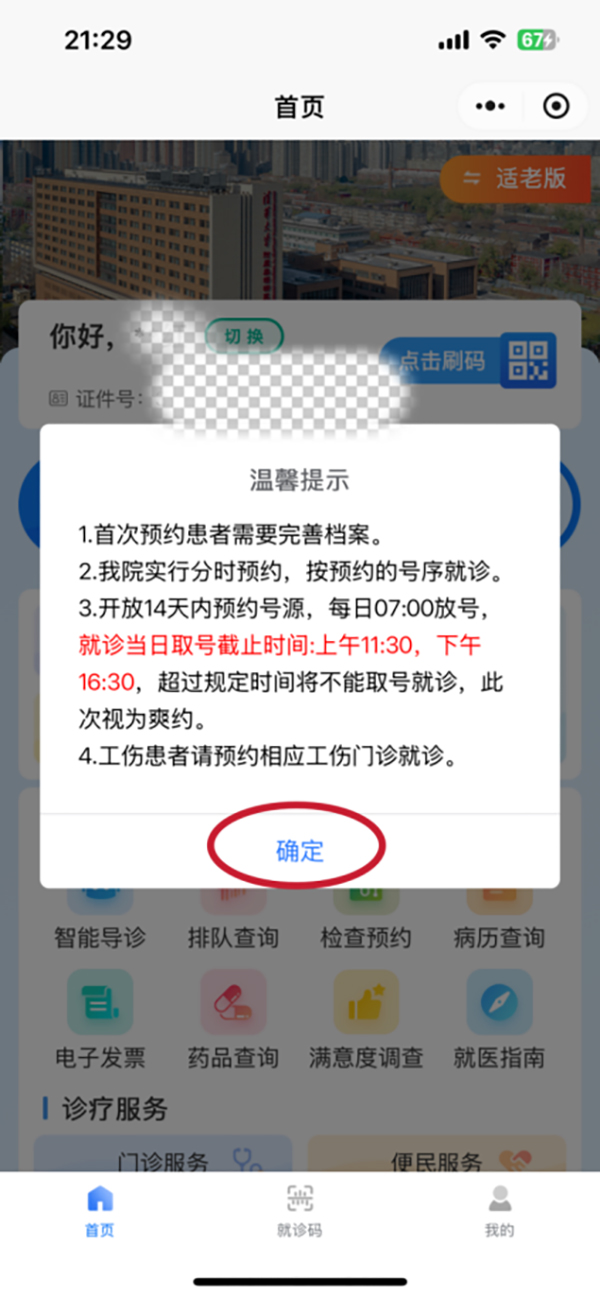Close the mini program via circle icon

click(x=556, y=106)
